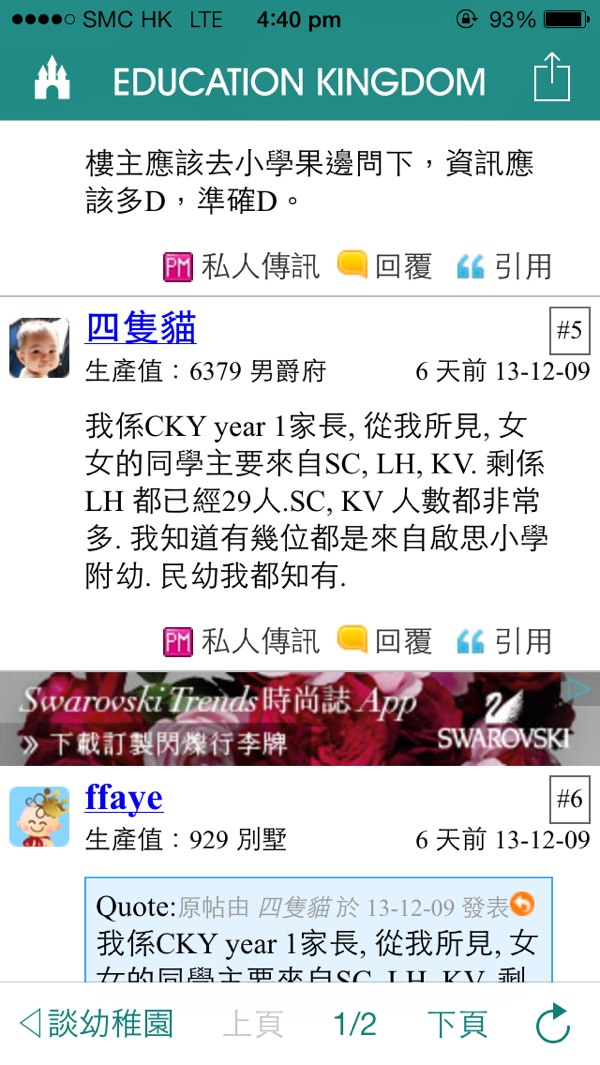Jump to original quoted post arrow
600x1065 pixels.
pos(522,905)
